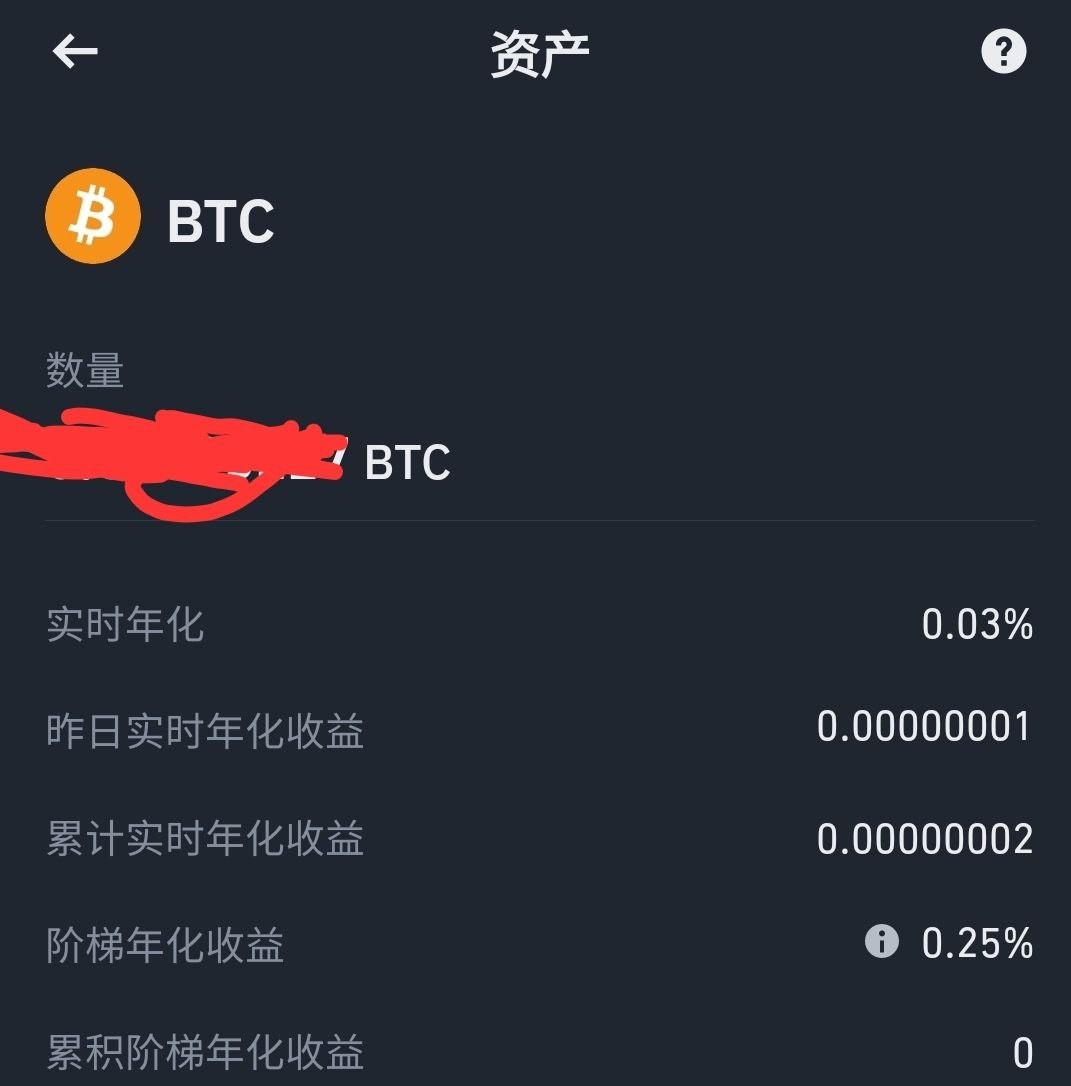
Task: Click the 累计实时年化收益 label
Action: [205, 840]
